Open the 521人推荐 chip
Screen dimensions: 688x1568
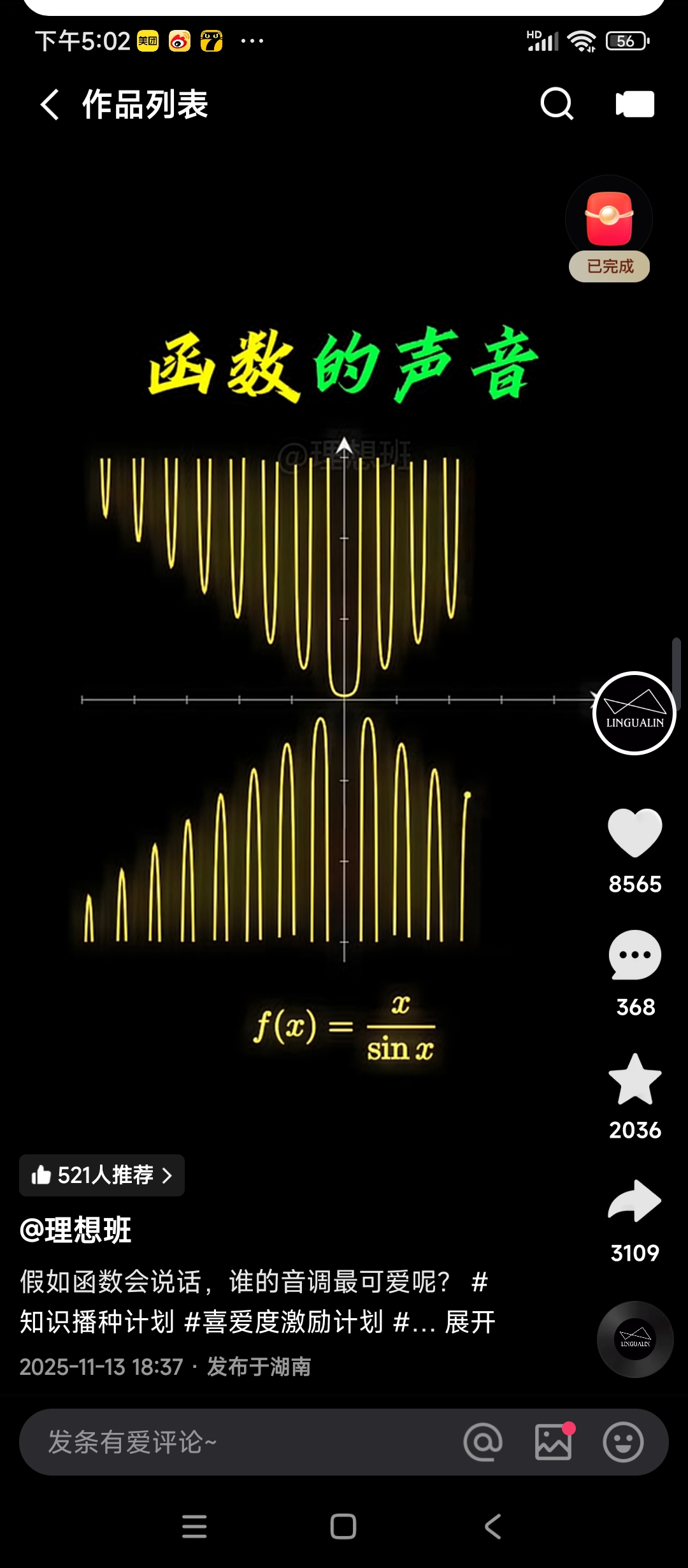pos(102,1175)
